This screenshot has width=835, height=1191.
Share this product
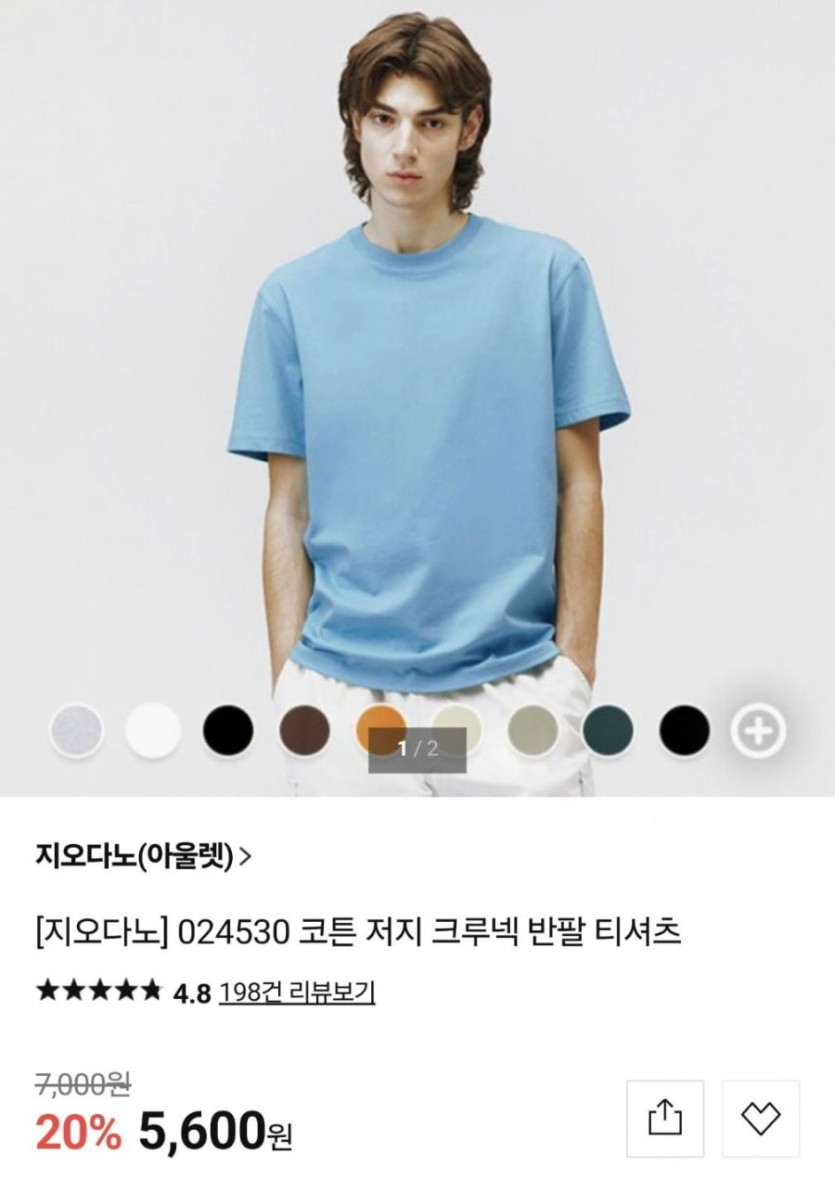pyautogui.click(x=665, y=1117)
